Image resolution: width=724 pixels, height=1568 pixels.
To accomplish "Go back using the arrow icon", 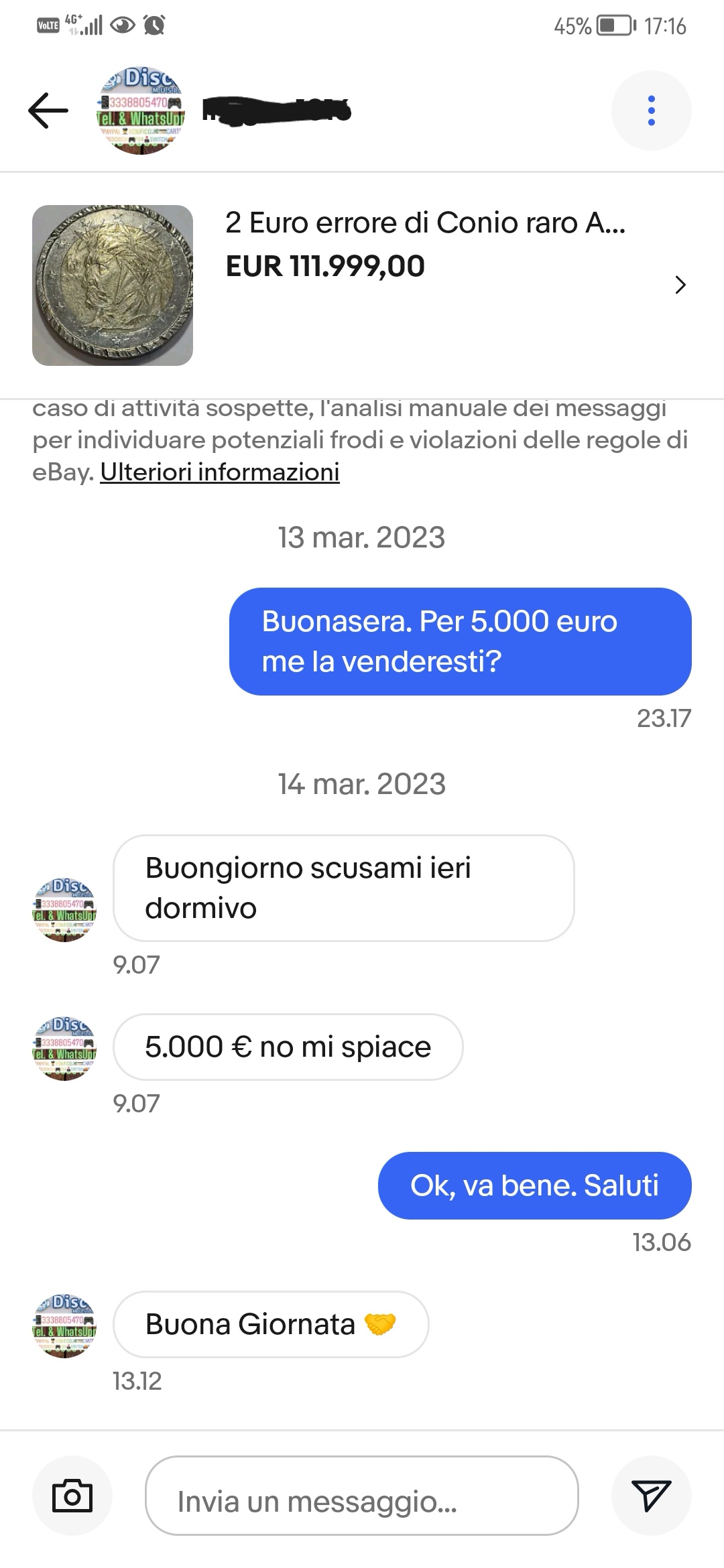I will tap(48, 111).
